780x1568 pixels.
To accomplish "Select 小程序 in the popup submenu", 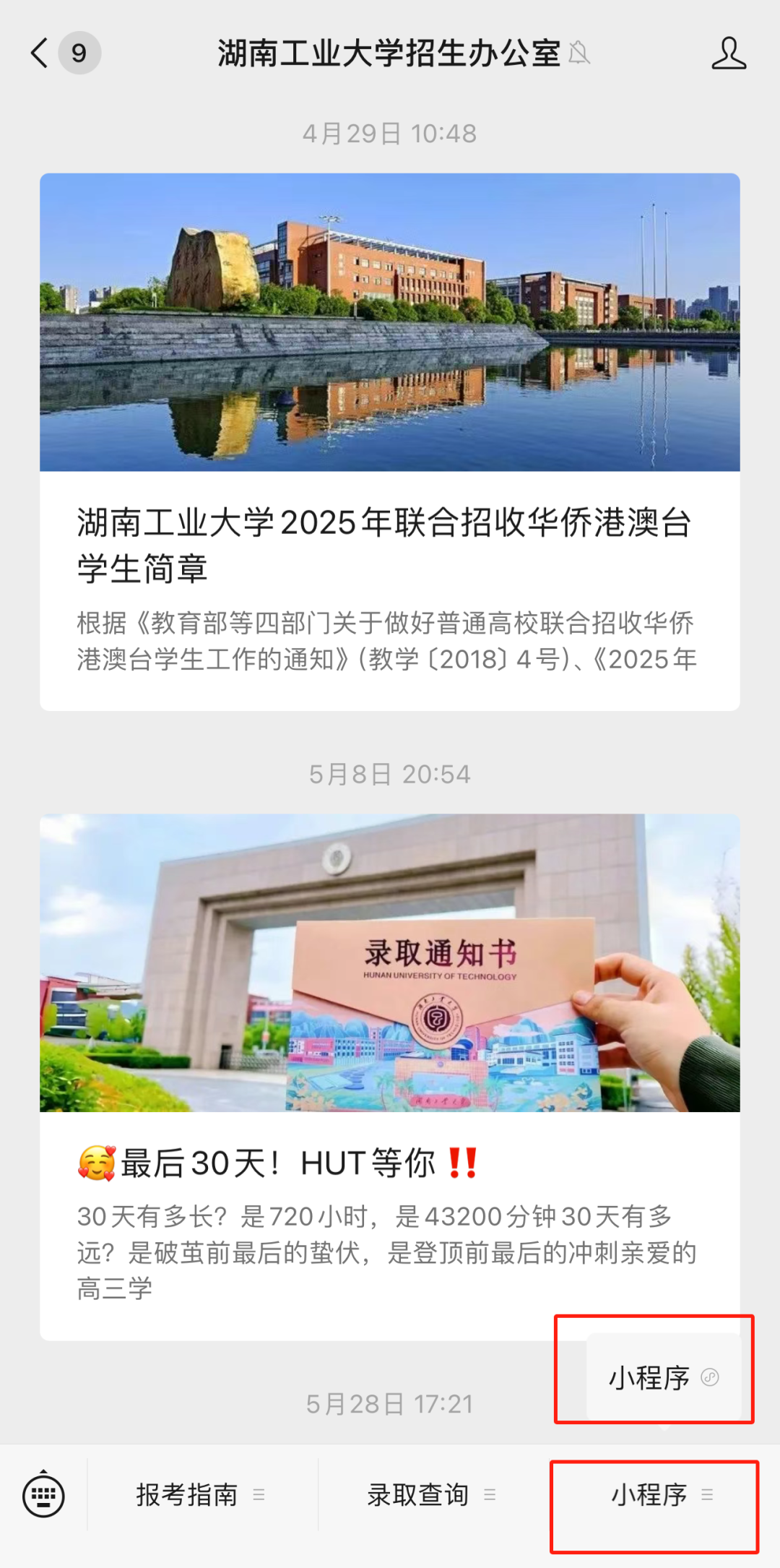I will (x=662, y=1377).
